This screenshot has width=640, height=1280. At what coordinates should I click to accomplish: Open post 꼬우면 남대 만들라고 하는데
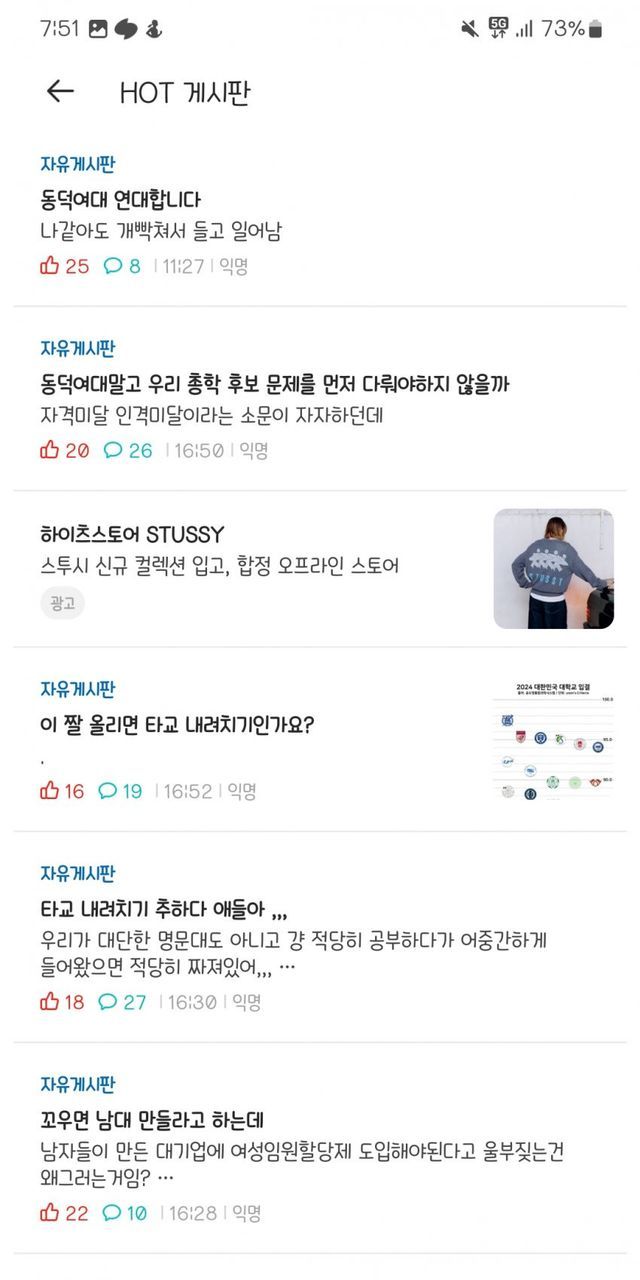pyautogui.click(x=152, y=1120)
